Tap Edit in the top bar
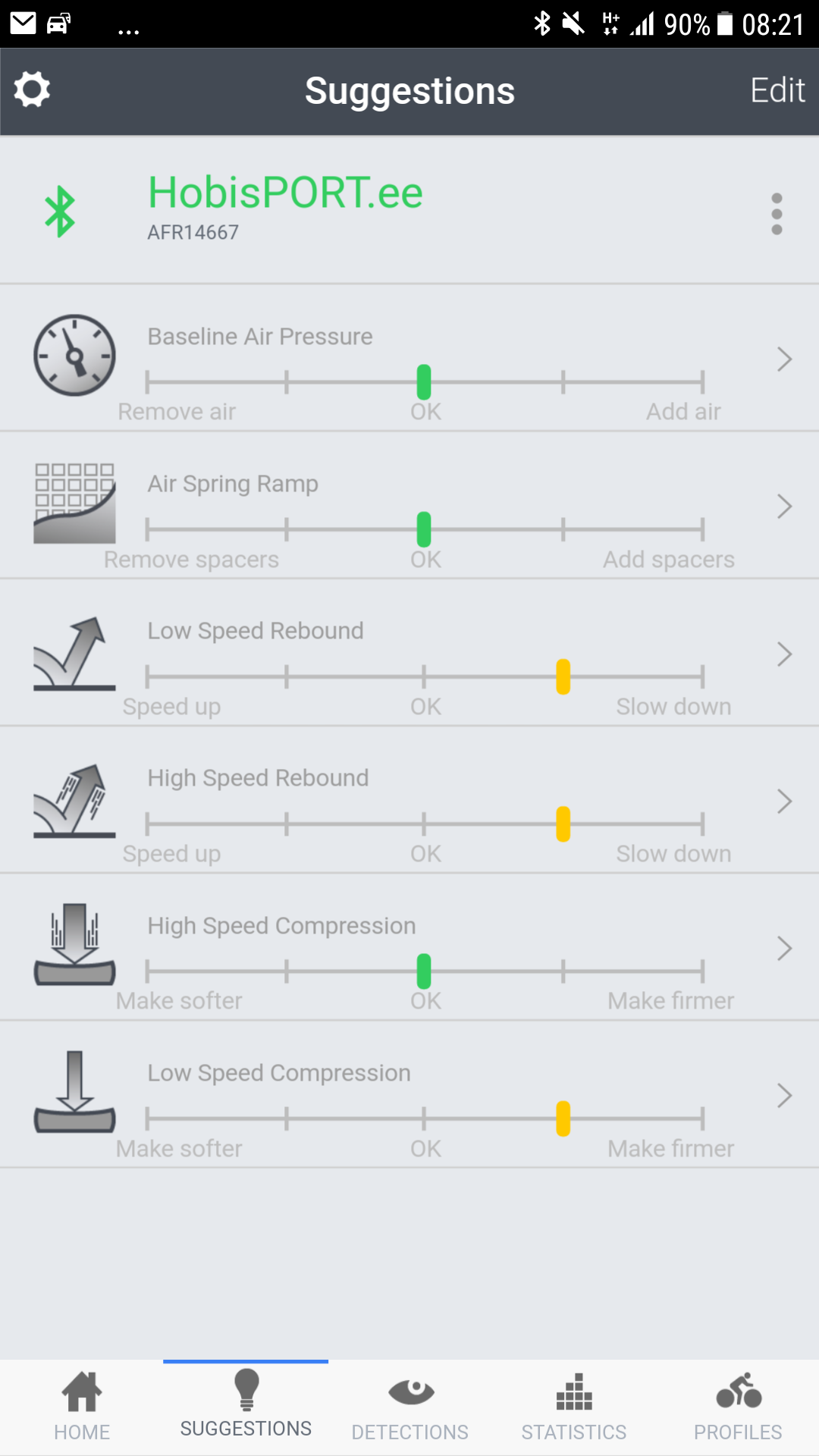 tap(777, 90)
